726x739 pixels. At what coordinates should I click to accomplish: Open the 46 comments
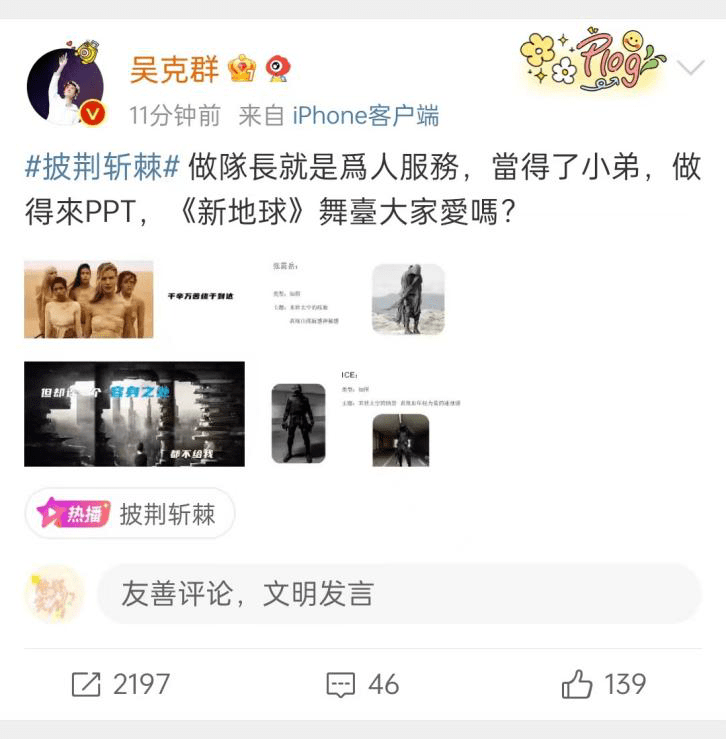pyautogui.click(x=363, y=684)
